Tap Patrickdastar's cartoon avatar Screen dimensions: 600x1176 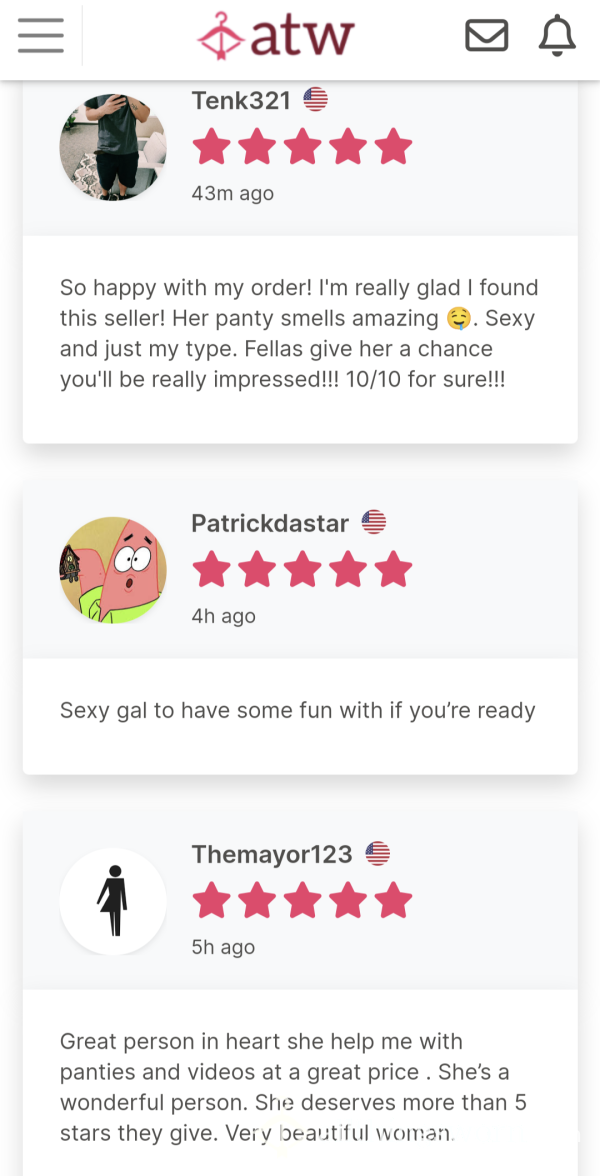[x=112, y=570]
